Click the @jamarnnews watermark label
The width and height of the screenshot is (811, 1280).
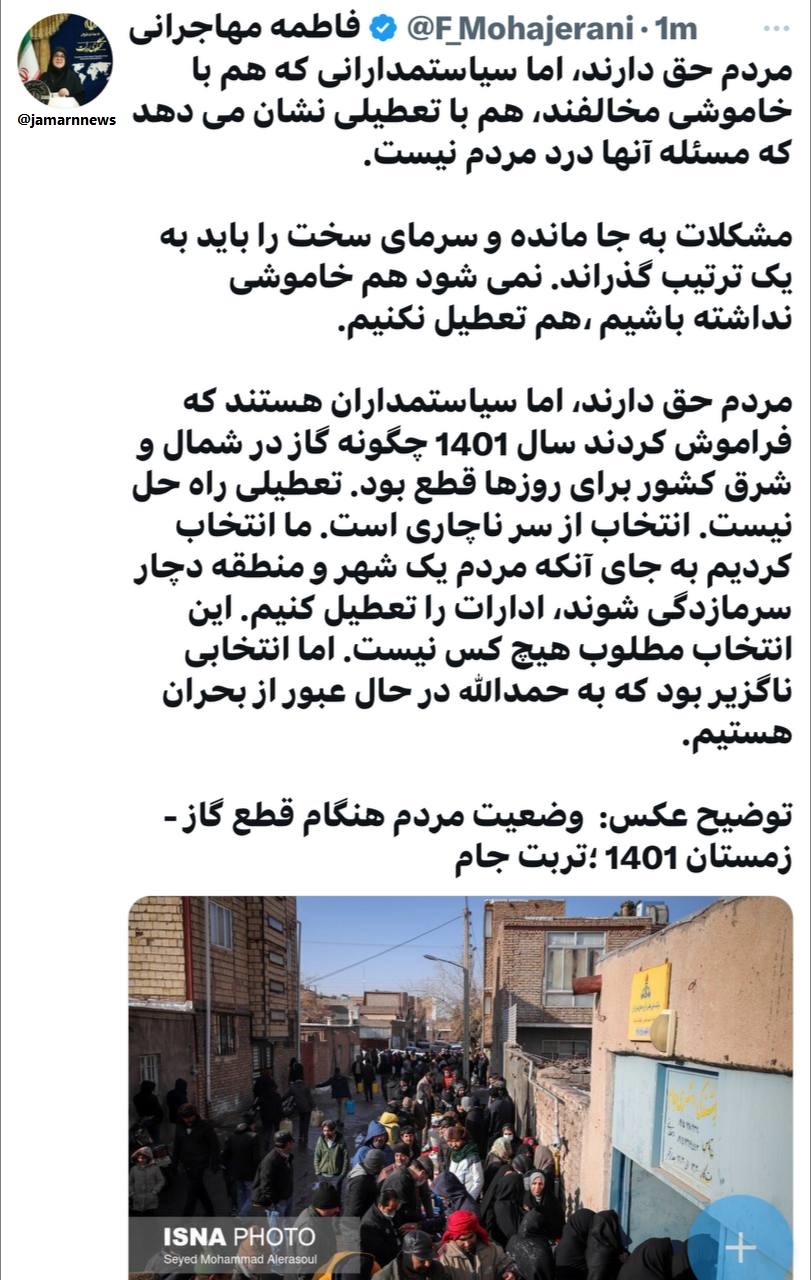tap(66, 117)
